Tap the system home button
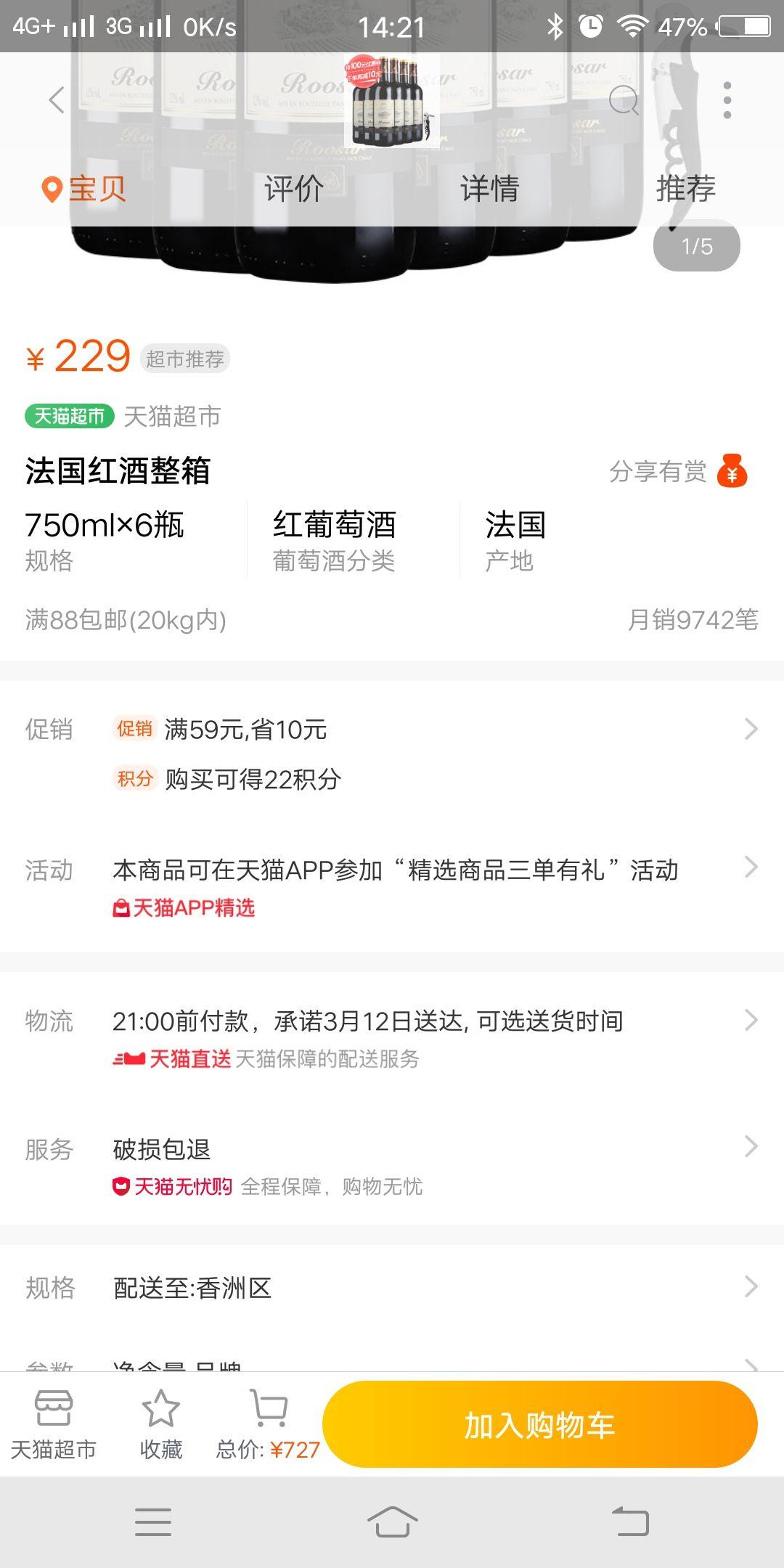The width and height of the screenshot is (784, 1568). pyautogui.click(x=392, y=1522)
